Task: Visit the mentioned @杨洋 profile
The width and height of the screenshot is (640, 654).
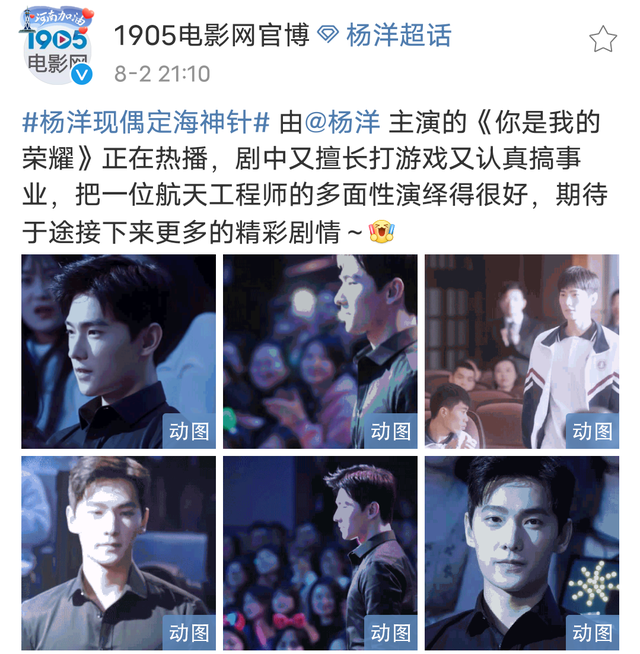Action: tap(342, 123)
